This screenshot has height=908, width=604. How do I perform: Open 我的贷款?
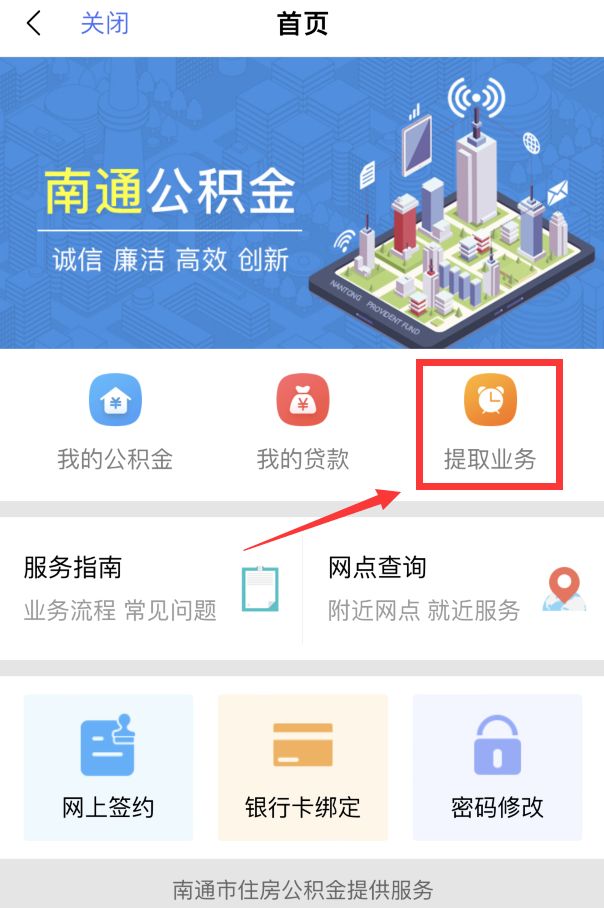(303, 421)
